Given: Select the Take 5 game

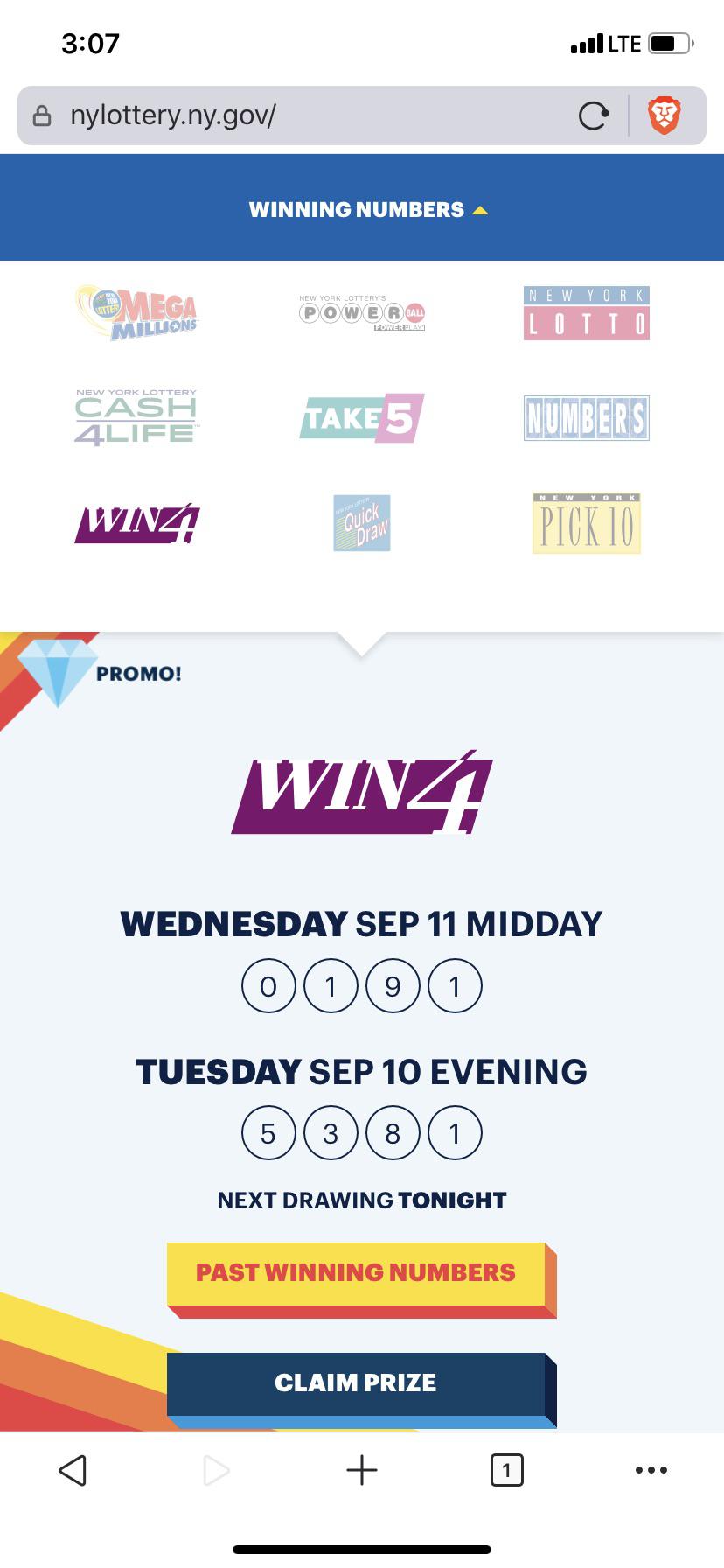Looking at the screenshot, I should tap(362, 418).
